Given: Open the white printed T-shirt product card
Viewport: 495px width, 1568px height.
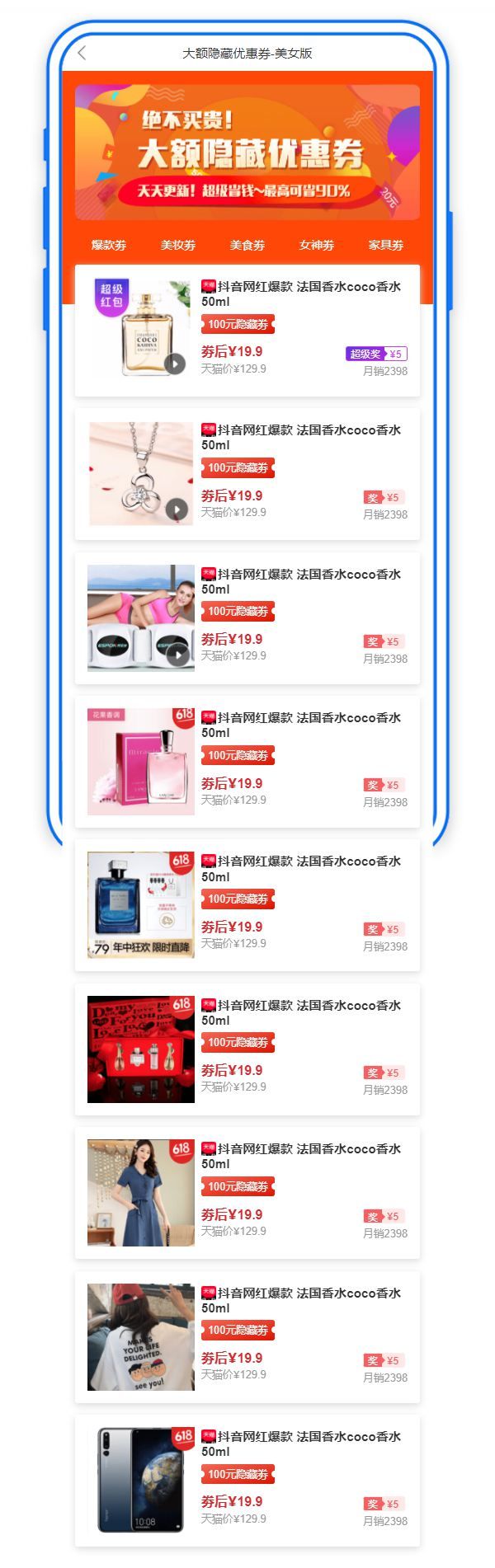Looking at the screenshot, I should pos(247,1336).
